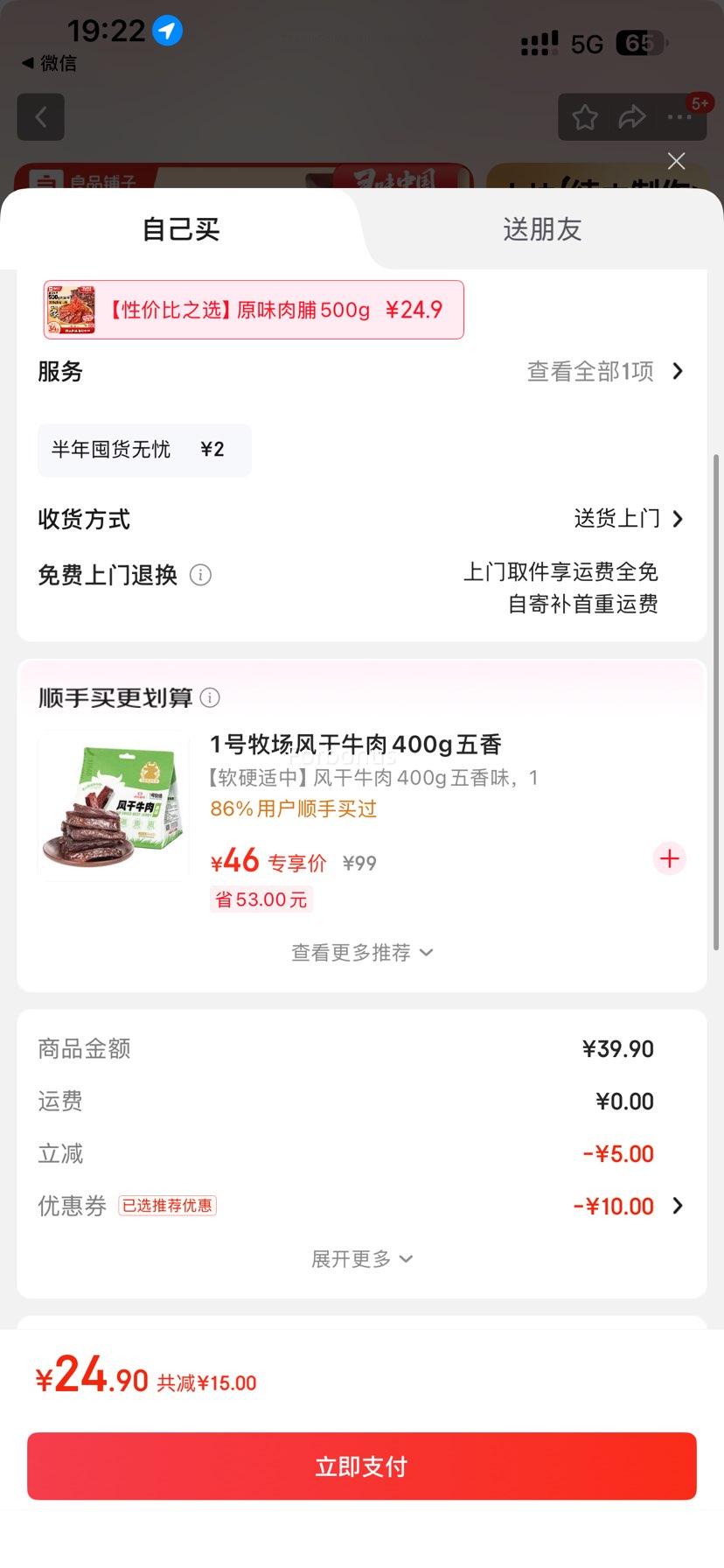Add 1号牧场风干牛肉 with the plus button
This screenshot has height=1568, width=724.
point(670,859)
